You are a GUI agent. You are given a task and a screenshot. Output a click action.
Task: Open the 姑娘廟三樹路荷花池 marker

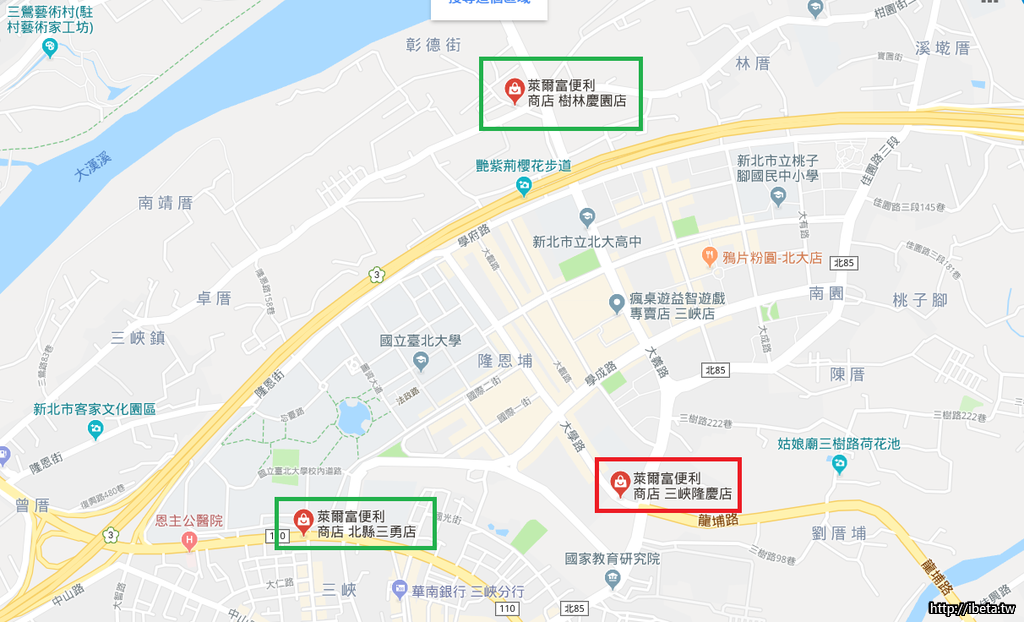(839, 463)
